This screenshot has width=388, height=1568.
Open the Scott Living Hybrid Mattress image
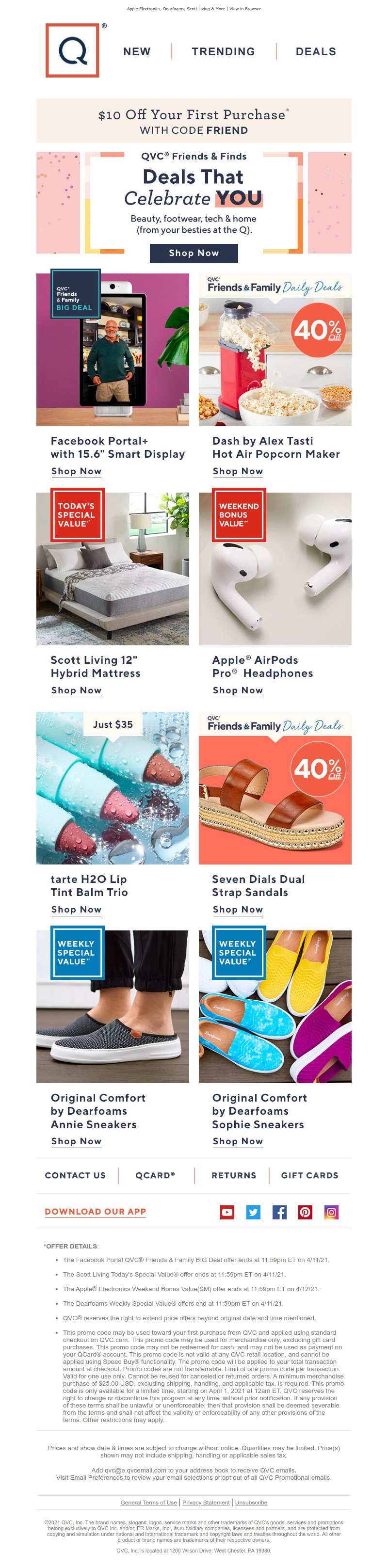113,569
